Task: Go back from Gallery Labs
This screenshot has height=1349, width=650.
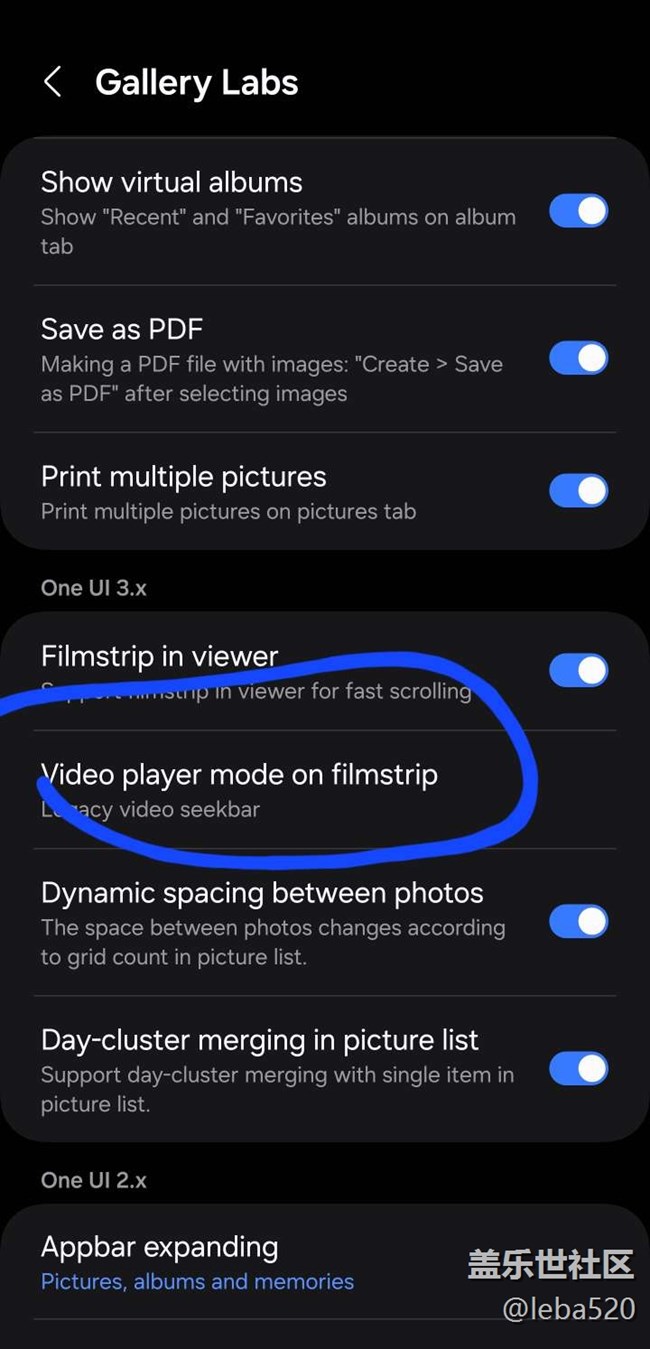Action: tap(53, 82)
